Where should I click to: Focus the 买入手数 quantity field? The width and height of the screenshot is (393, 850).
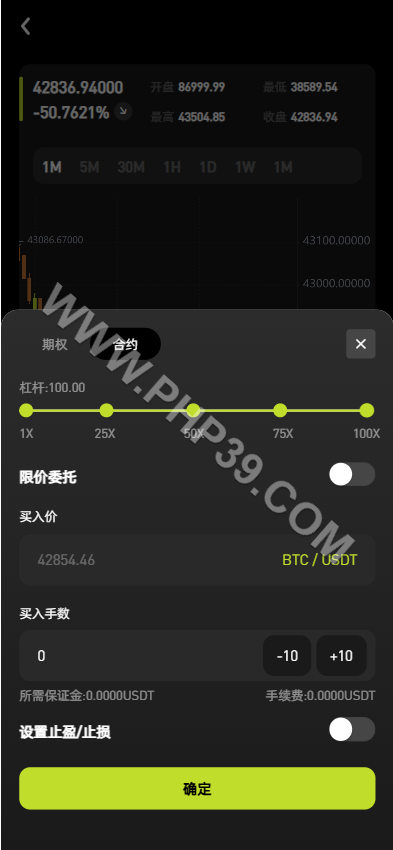pos(141,656)
